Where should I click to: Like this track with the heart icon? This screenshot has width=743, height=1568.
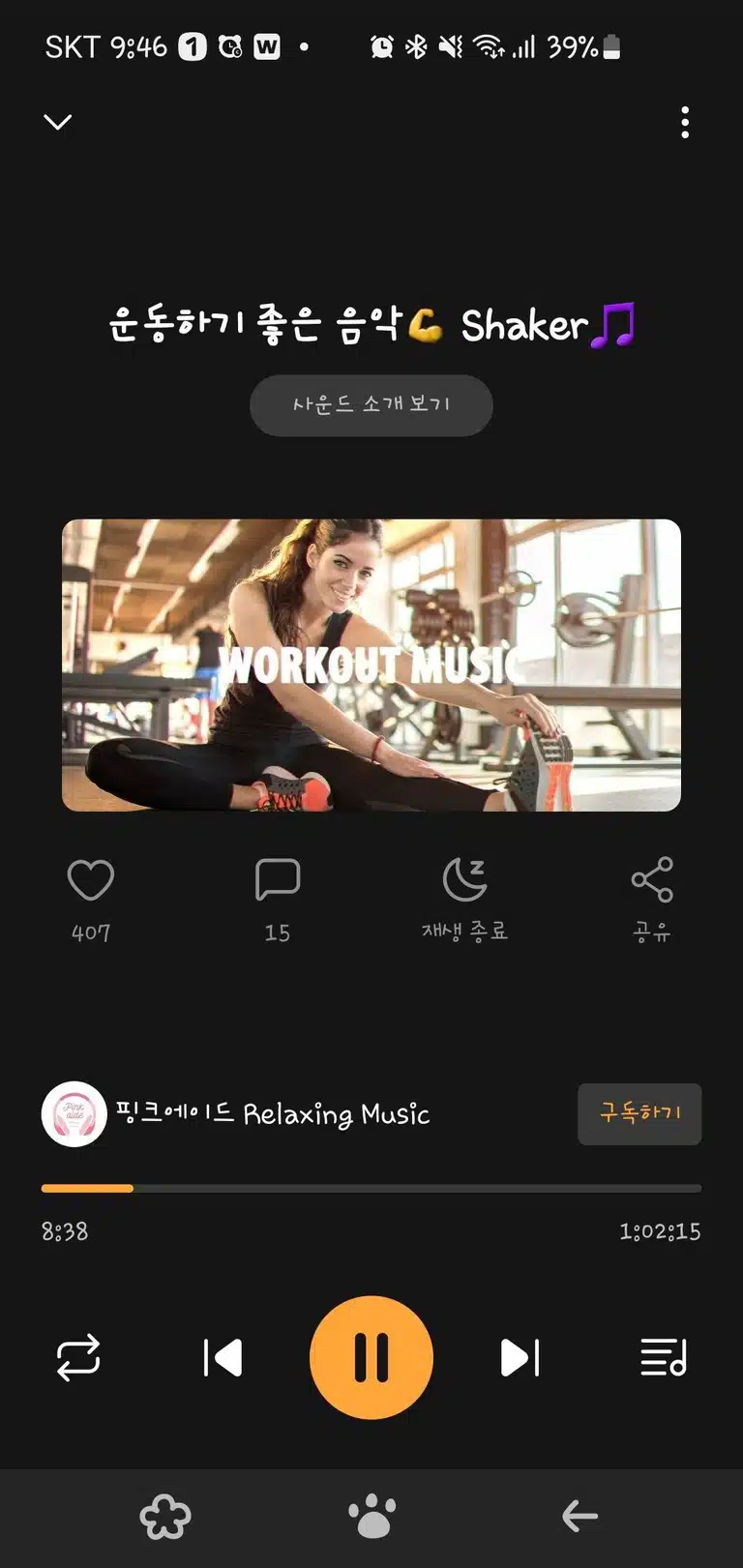pyautogui.click(x=91, y=880)
